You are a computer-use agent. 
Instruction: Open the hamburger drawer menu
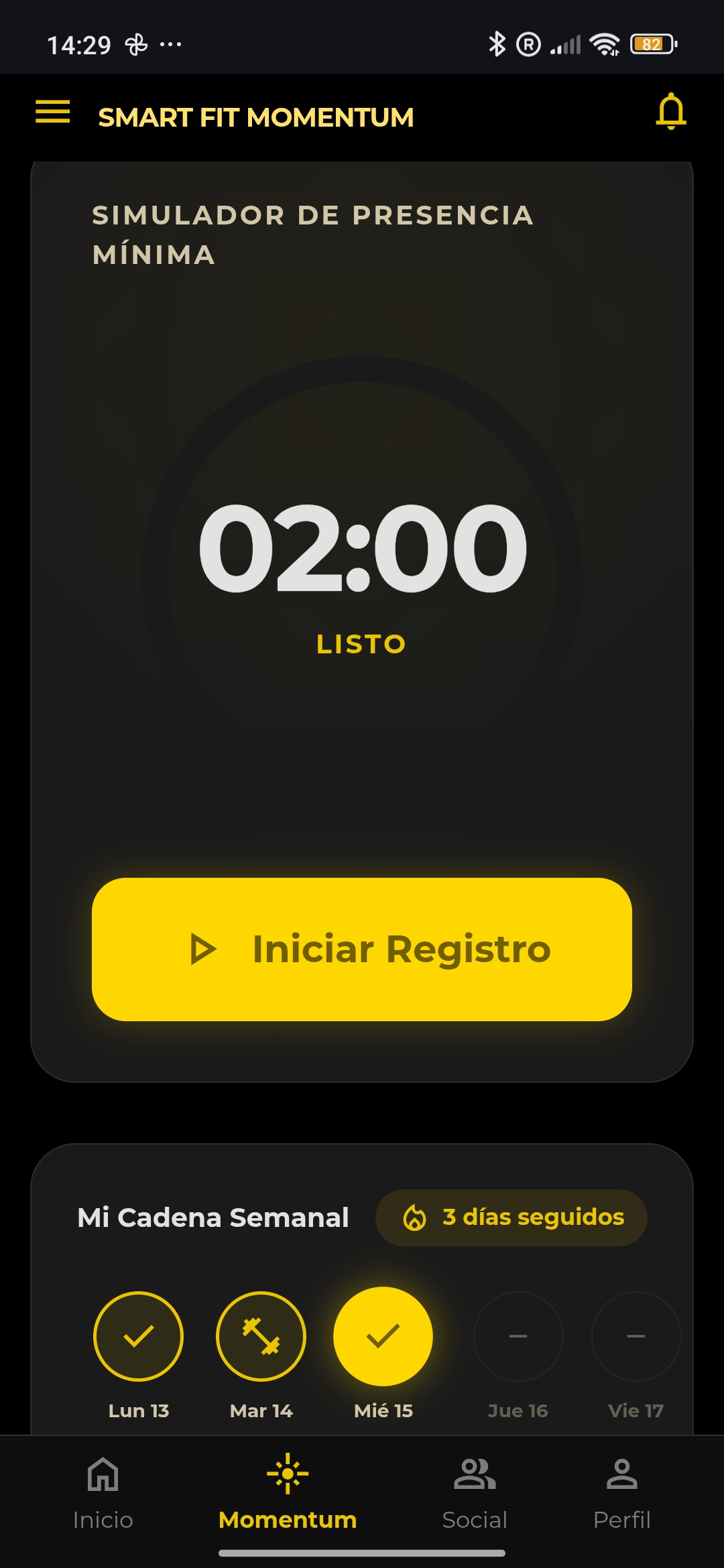click(53, 111)
